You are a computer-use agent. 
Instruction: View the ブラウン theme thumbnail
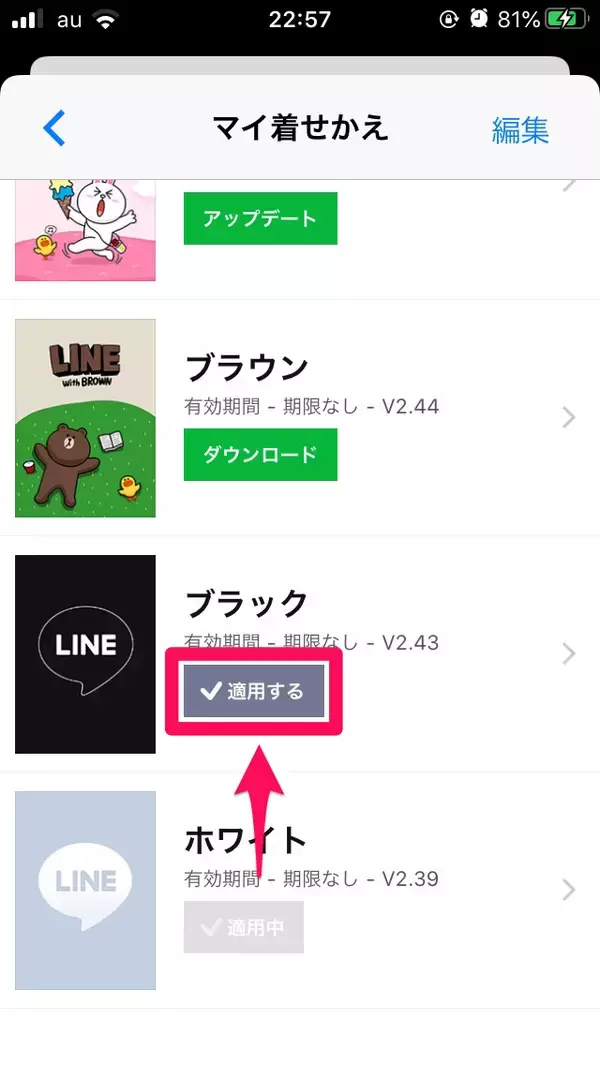click(x=86, y=418)
